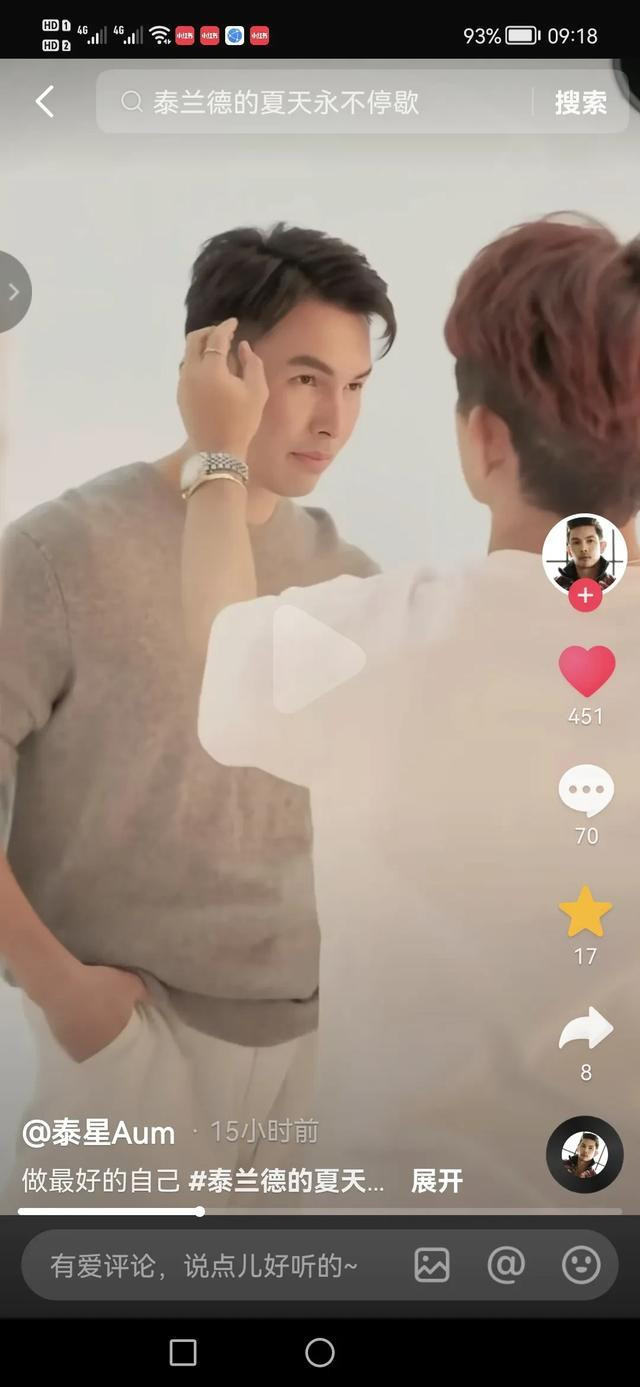Tap the yellow star favorite icon

[586, 912]
